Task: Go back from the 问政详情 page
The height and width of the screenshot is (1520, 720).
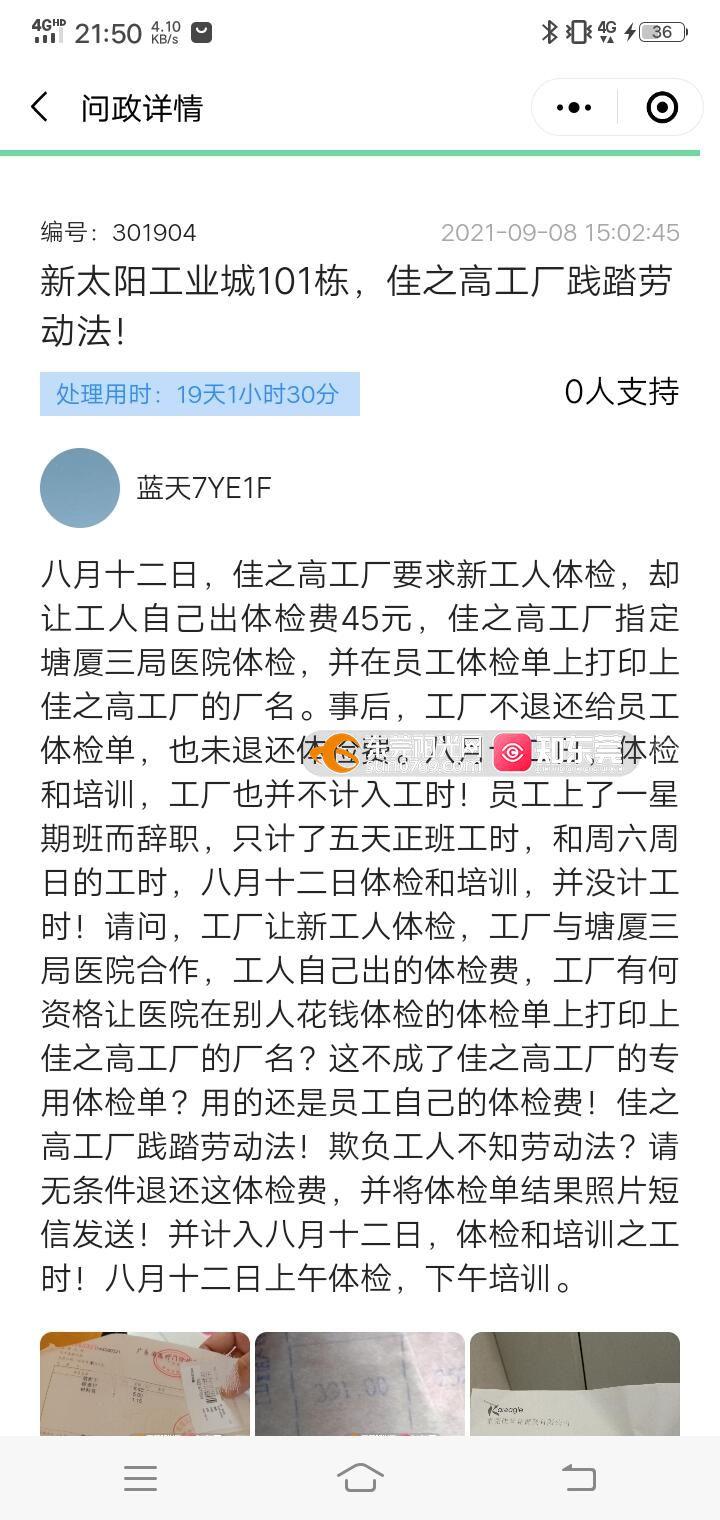Action: coord(40,107)
